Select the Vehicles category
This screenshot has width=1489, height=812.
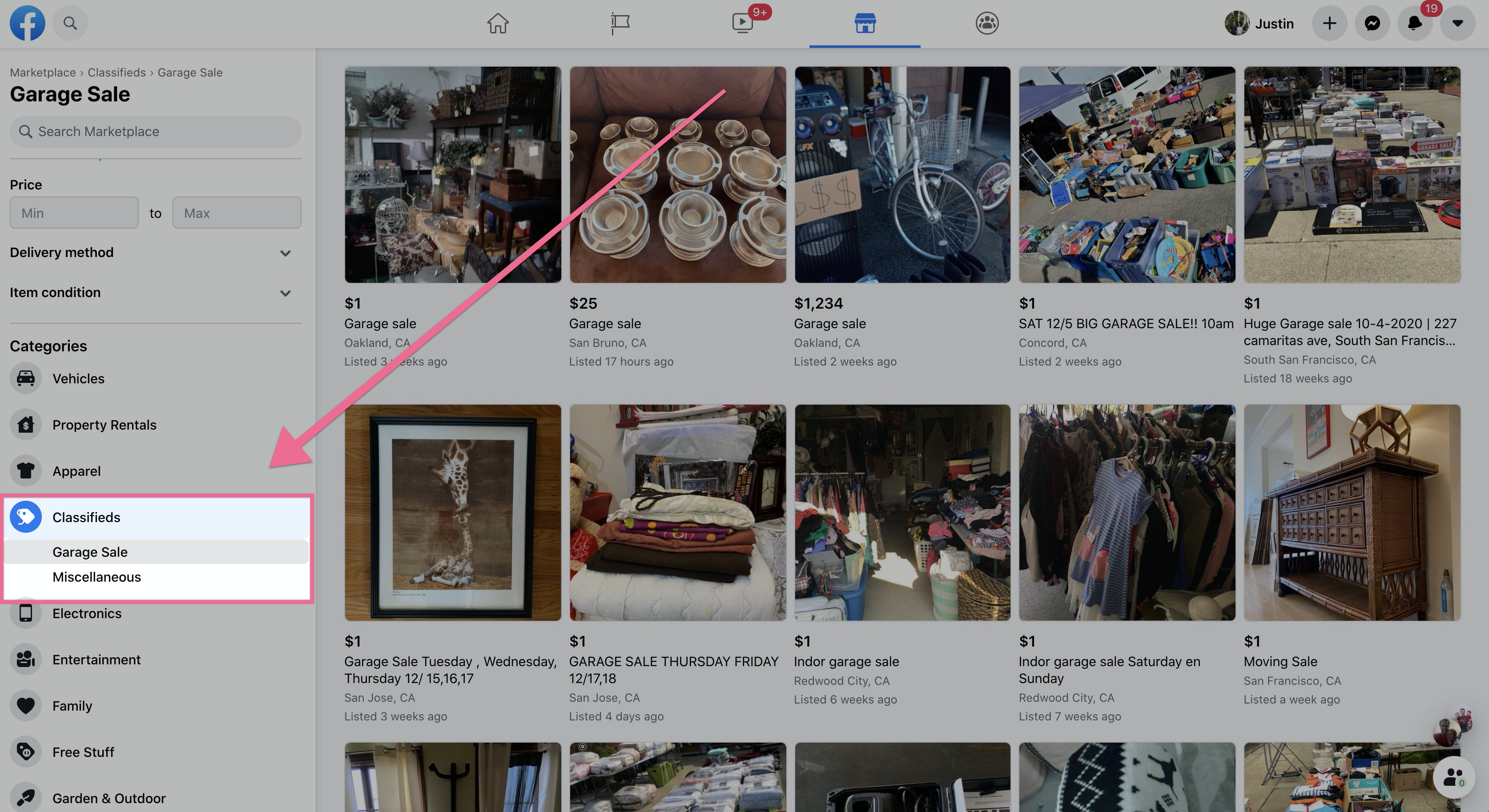pos(79,378)
